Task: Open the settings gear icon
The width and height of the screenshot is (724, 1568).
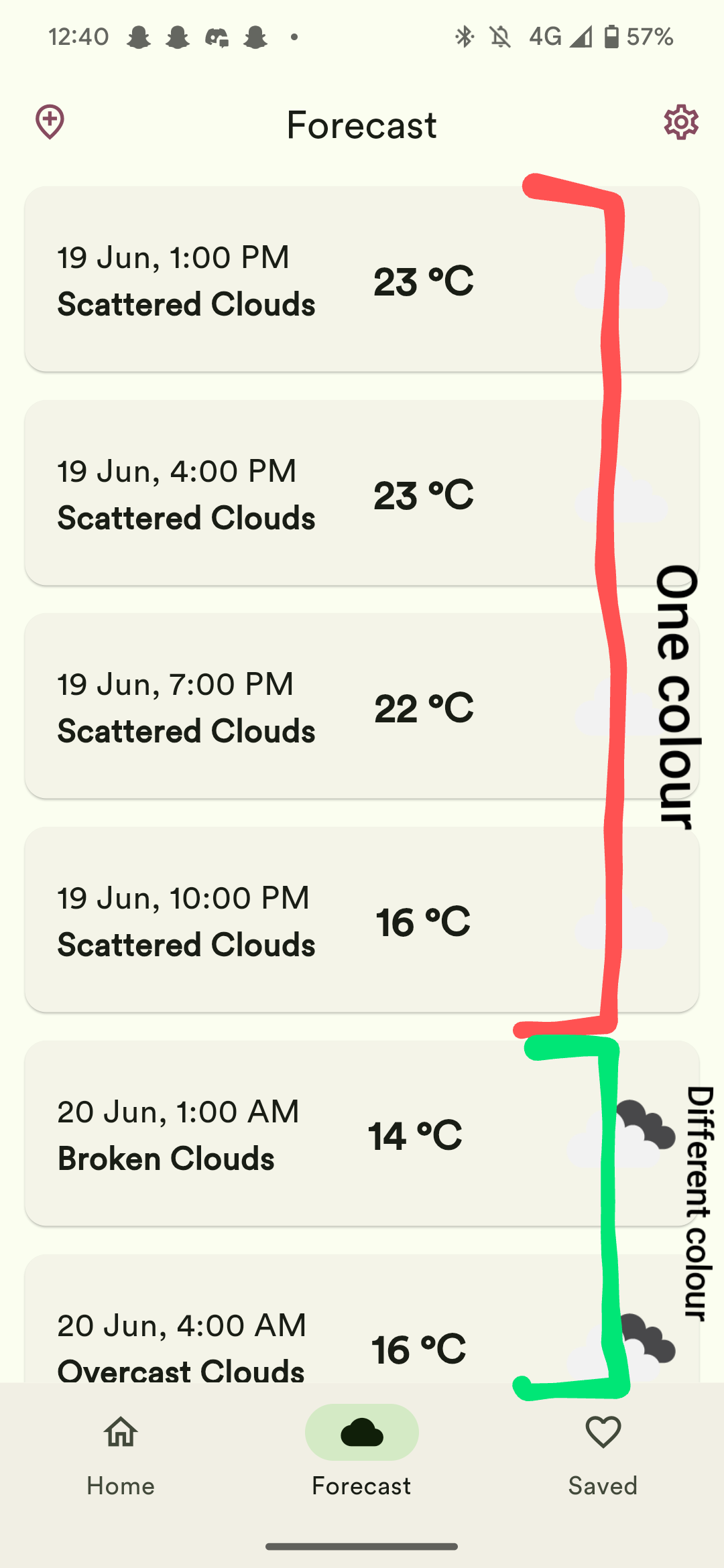Action: tap(680, 123)
